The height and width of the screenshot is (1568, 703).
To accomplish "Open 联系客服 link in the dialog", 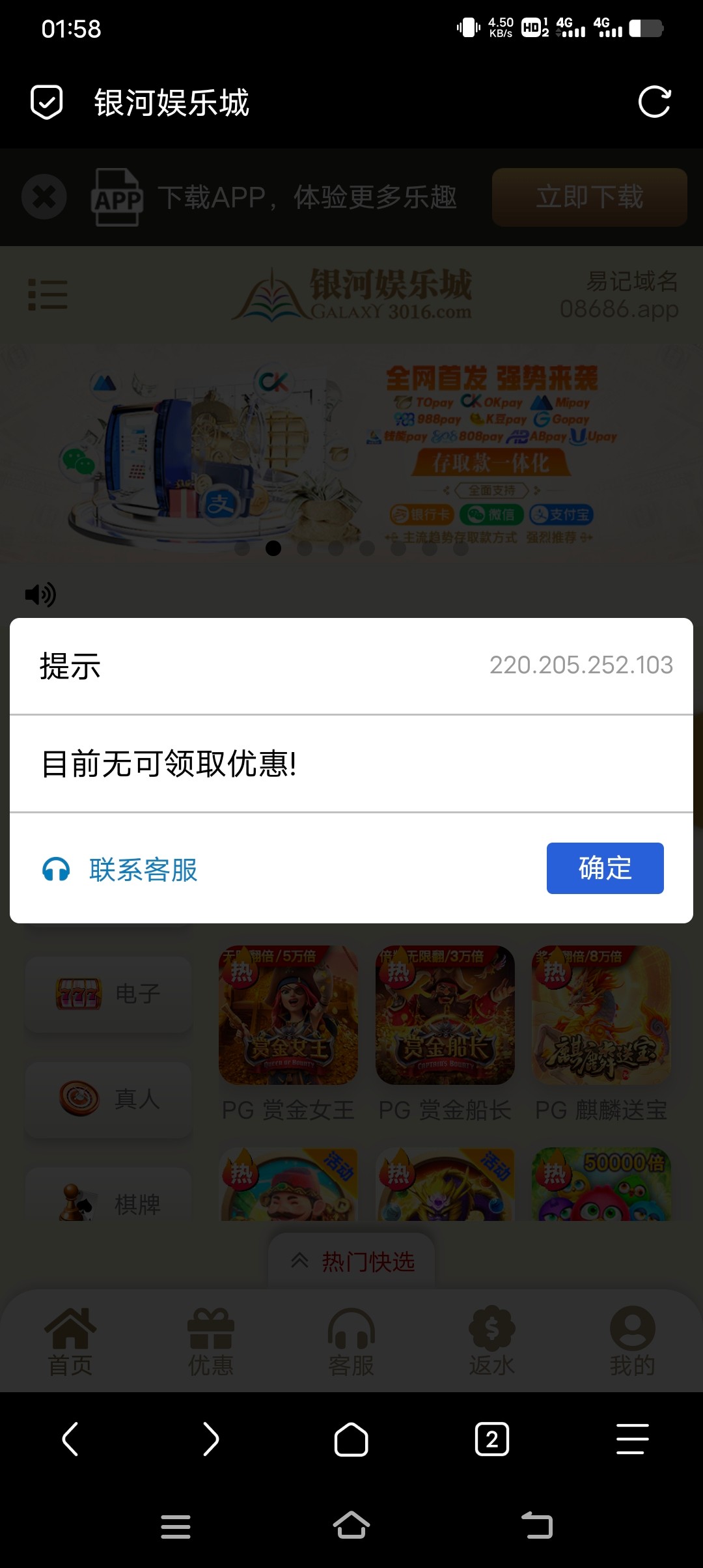I will pos(143,870).
